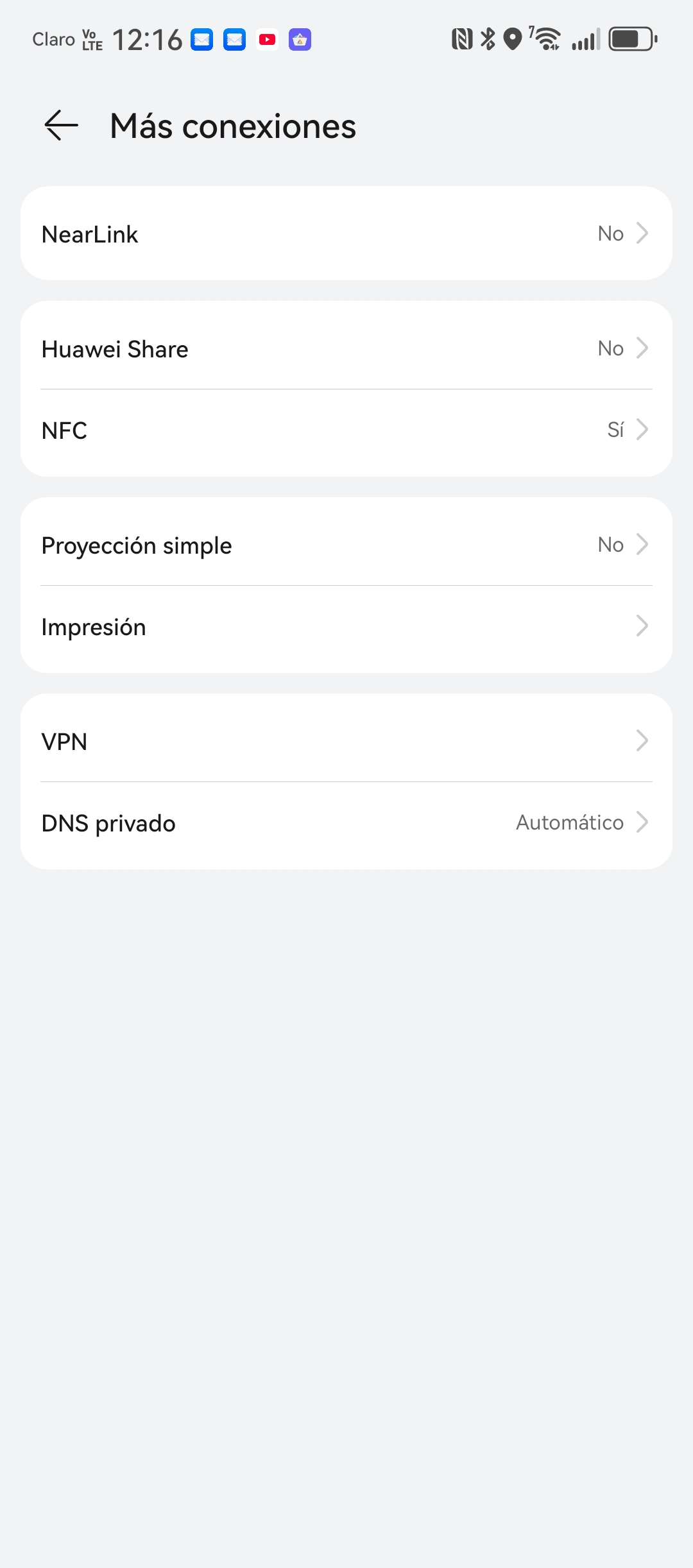Go back from Más conexiones
The height and width of the screenshot is (1568, 693).
tap(62, 125)
